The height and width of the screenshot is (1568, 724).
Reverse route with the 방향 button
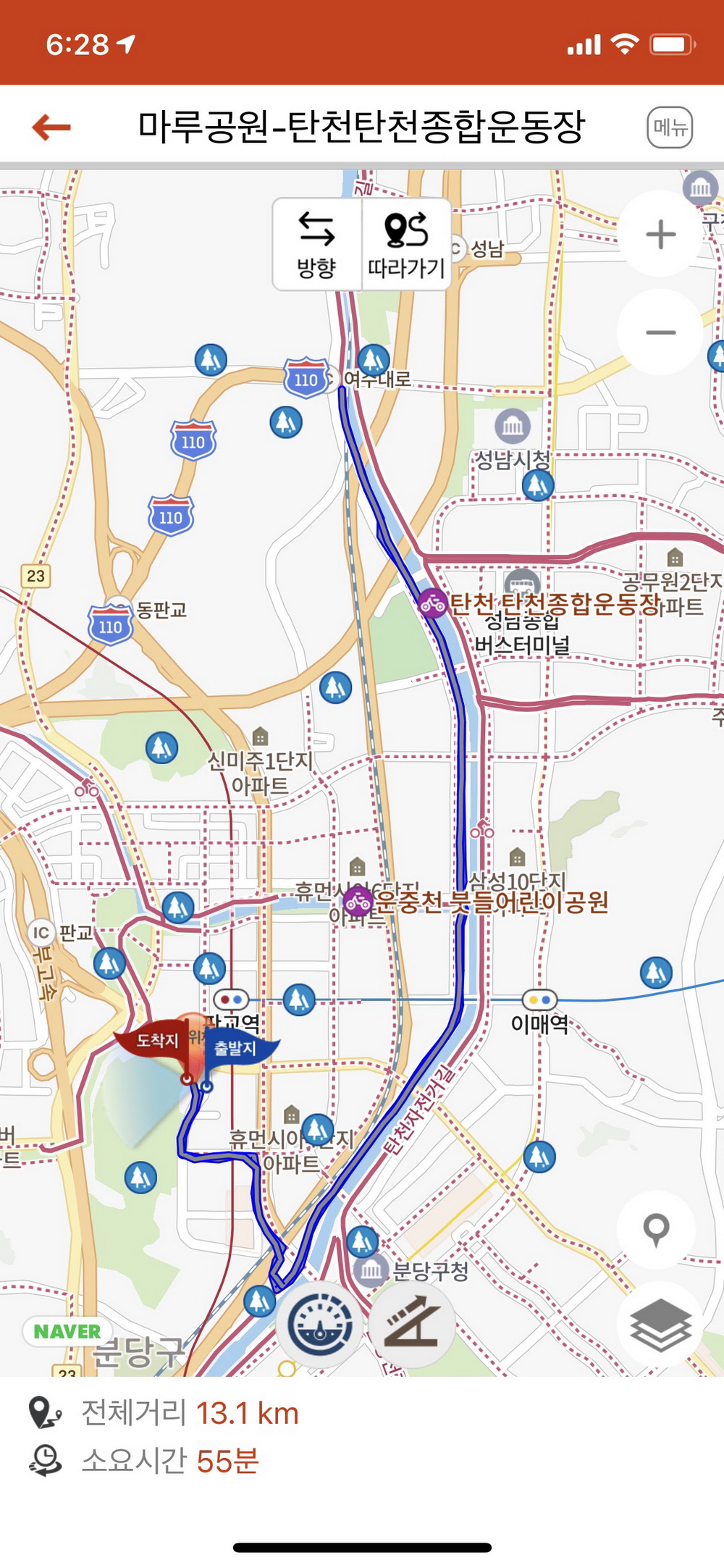[317, 246]
